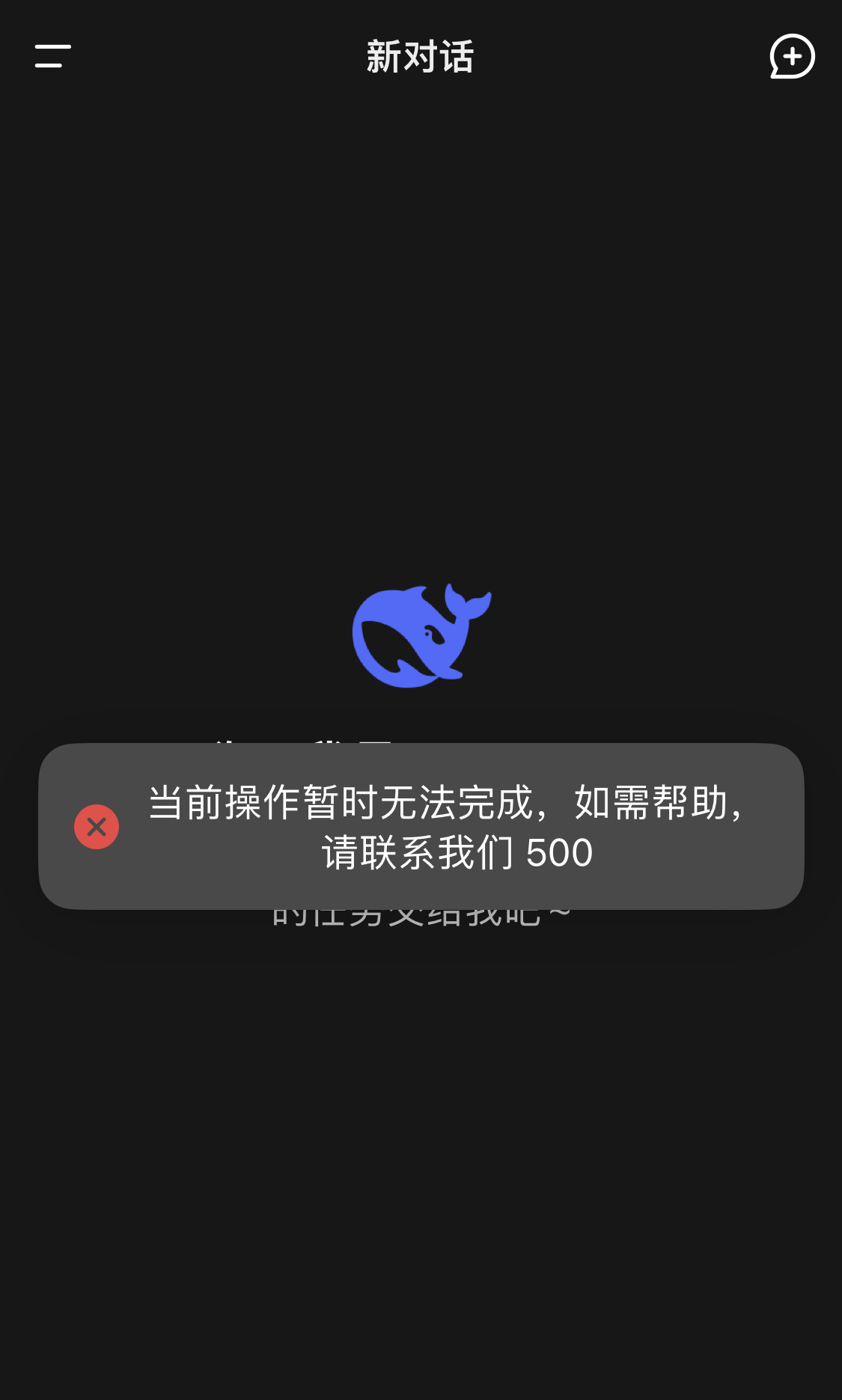Tap the contact-us error notification
Screen dimensions: 842x1400
(x=421, y=826)
